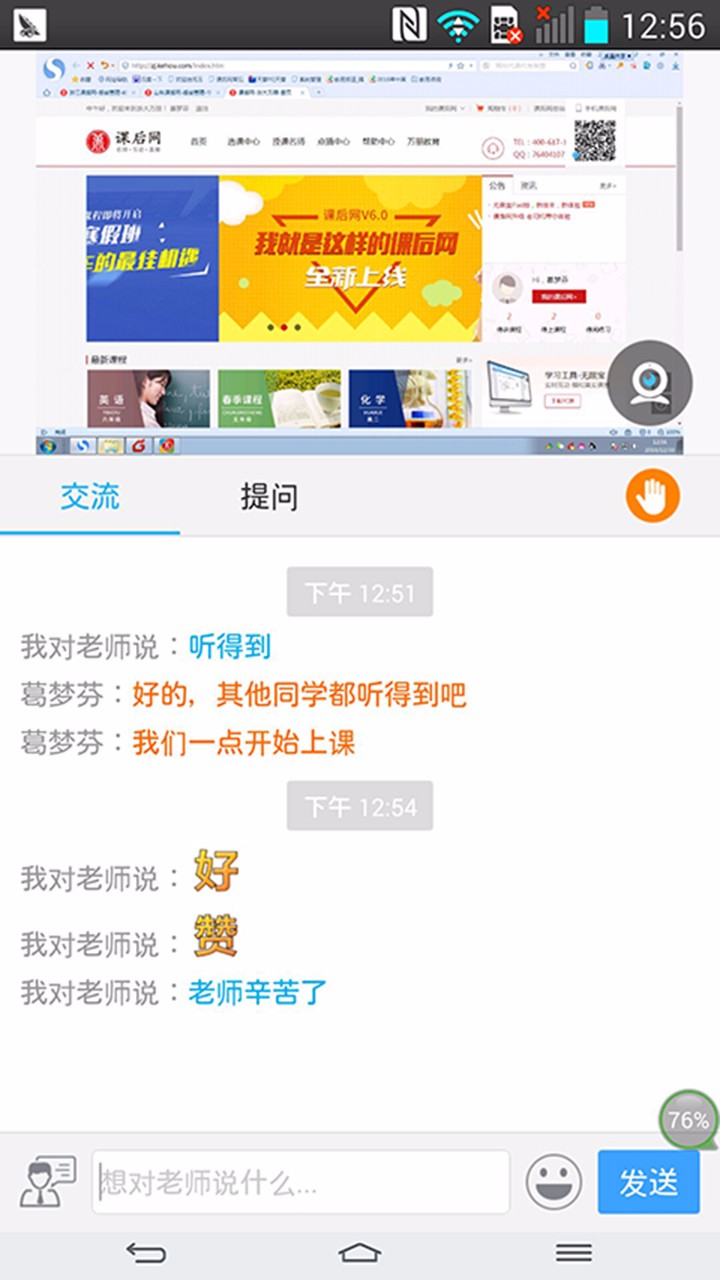This screenshot has width=720, height=1280.
Task: Go back using the system back button
Action: coord(146,1252)
